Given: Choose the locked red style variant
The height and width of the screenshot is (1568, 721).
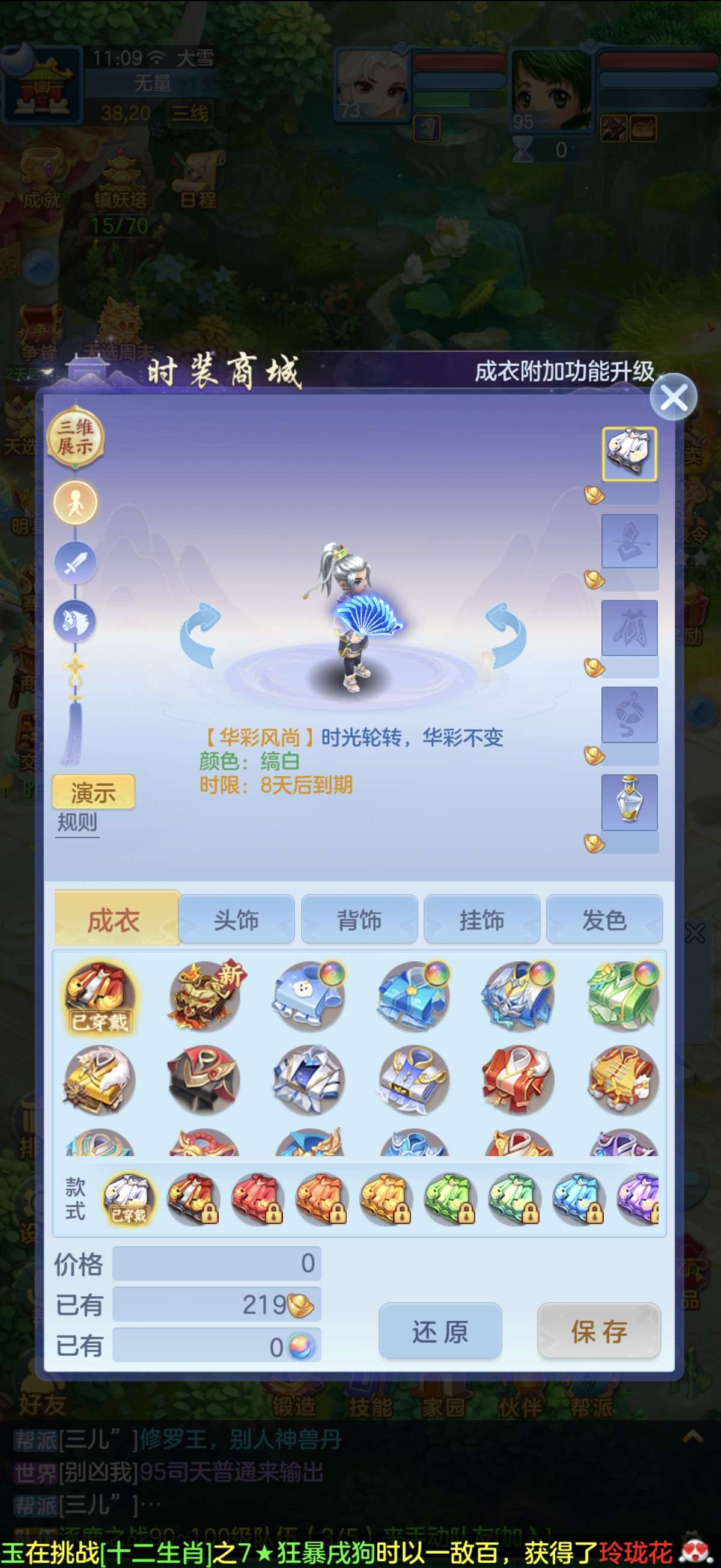Looking at the screenshot, I should point(257,1198).
